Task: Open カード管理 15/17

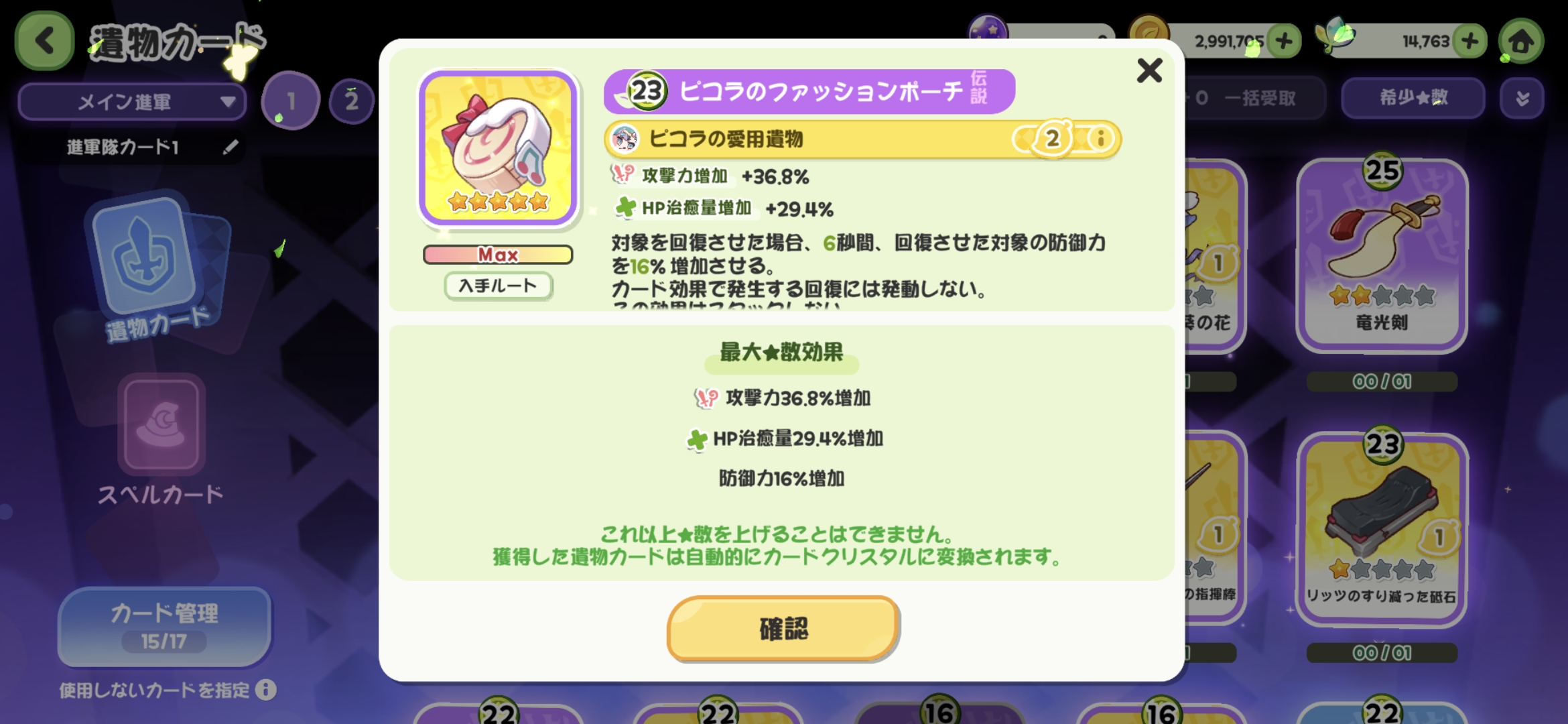Action: click(x=164, y=625)
